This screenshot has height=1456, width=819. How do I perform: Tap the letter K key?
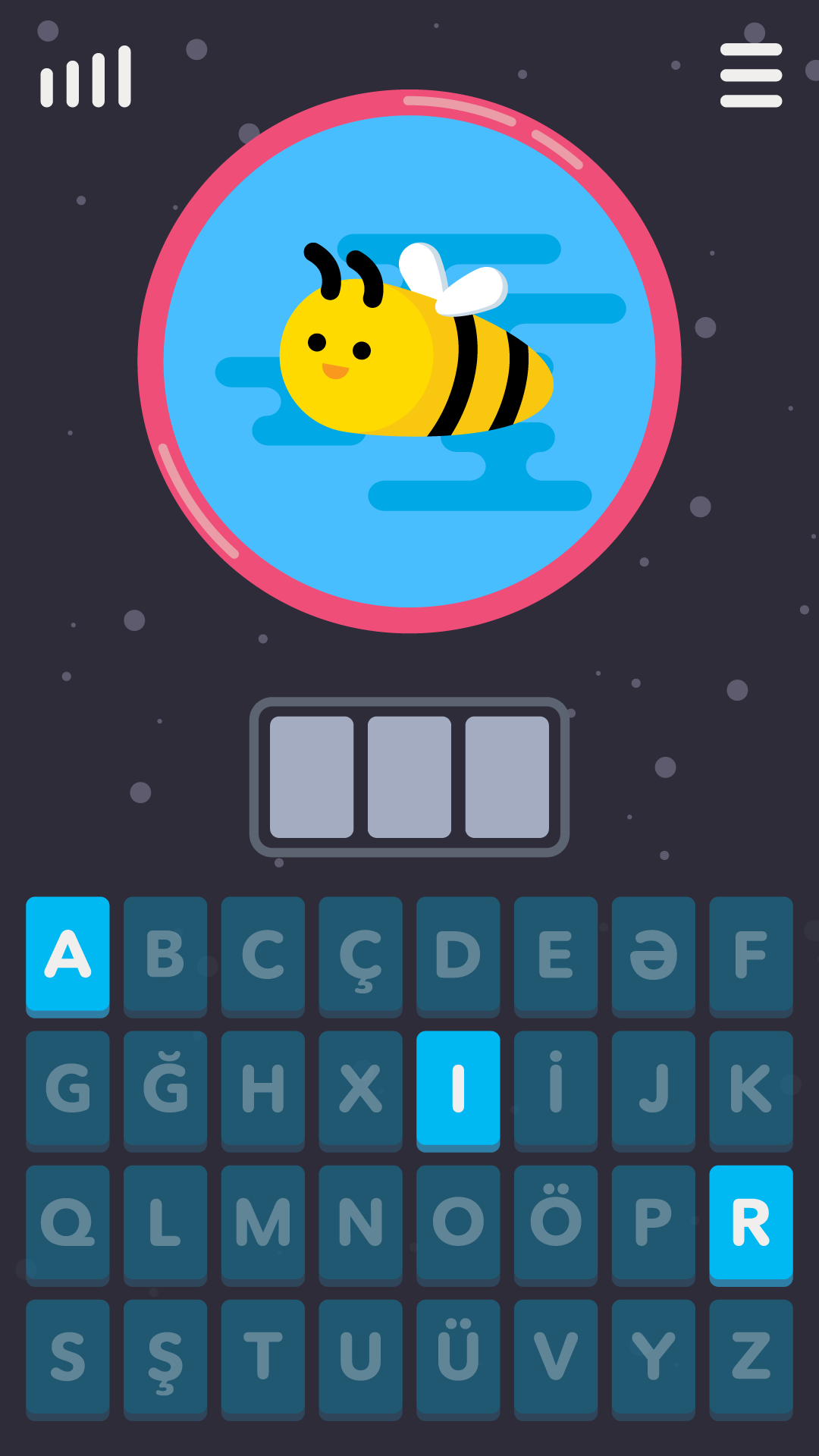pos(751,1089)
